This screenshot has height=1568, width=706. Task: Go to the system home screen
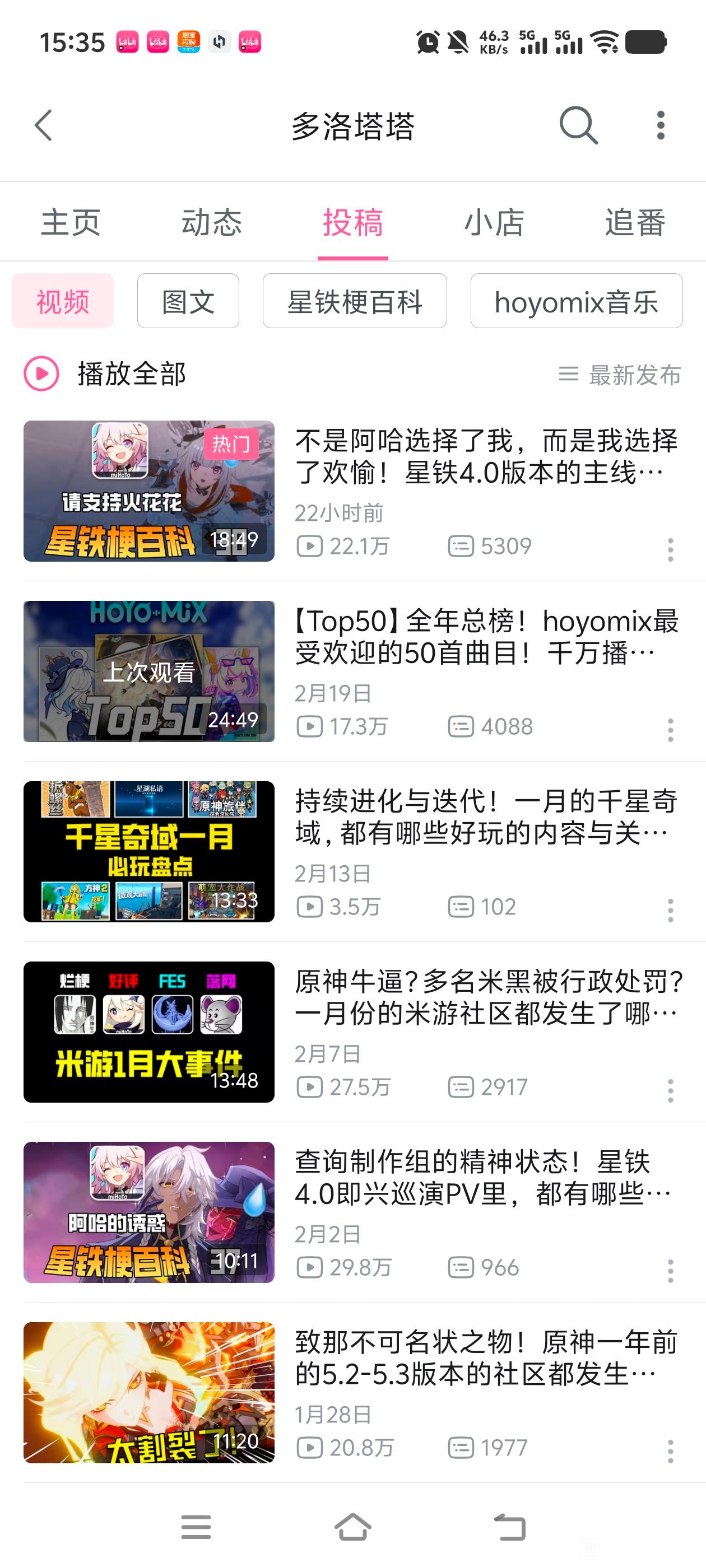[352, 1527]
